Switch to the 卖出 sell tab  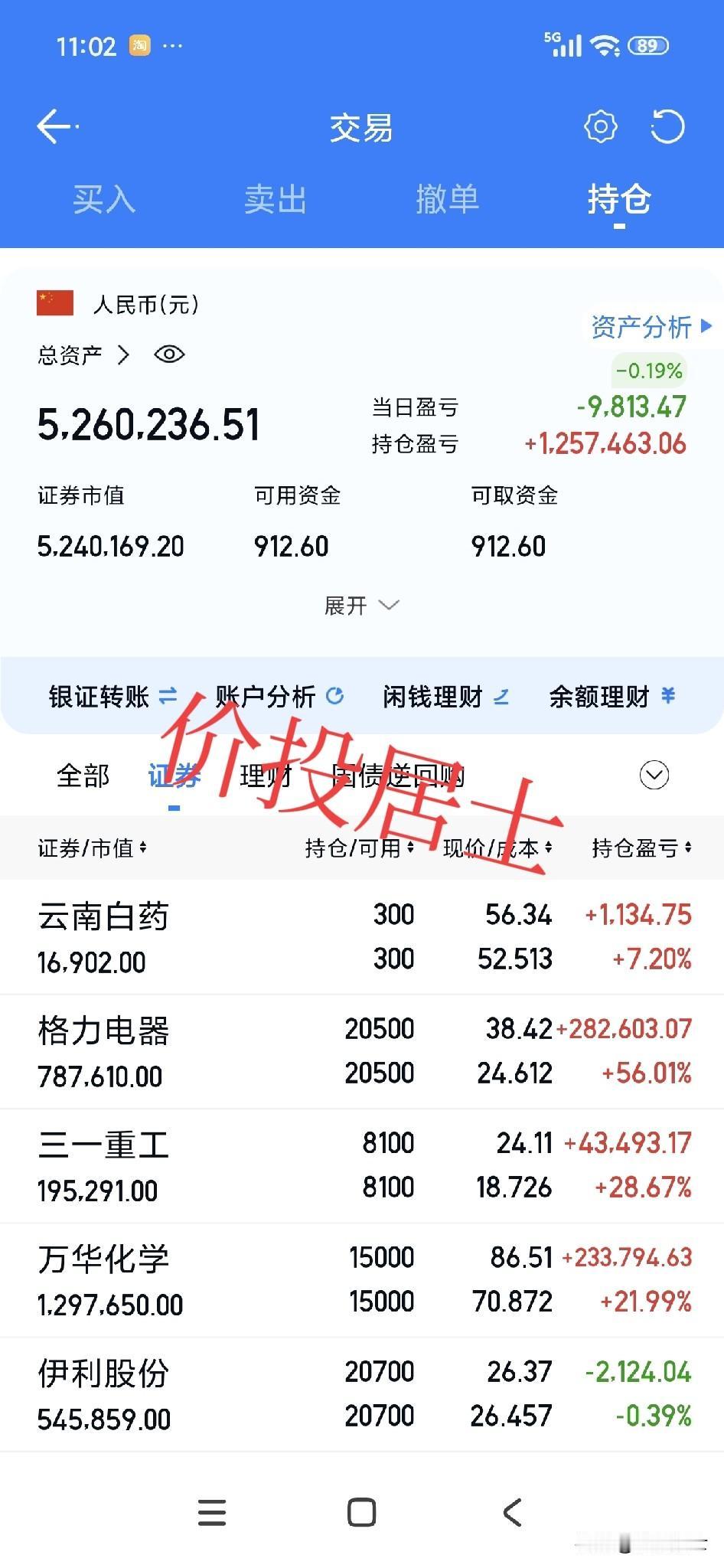tap(276, 200)
